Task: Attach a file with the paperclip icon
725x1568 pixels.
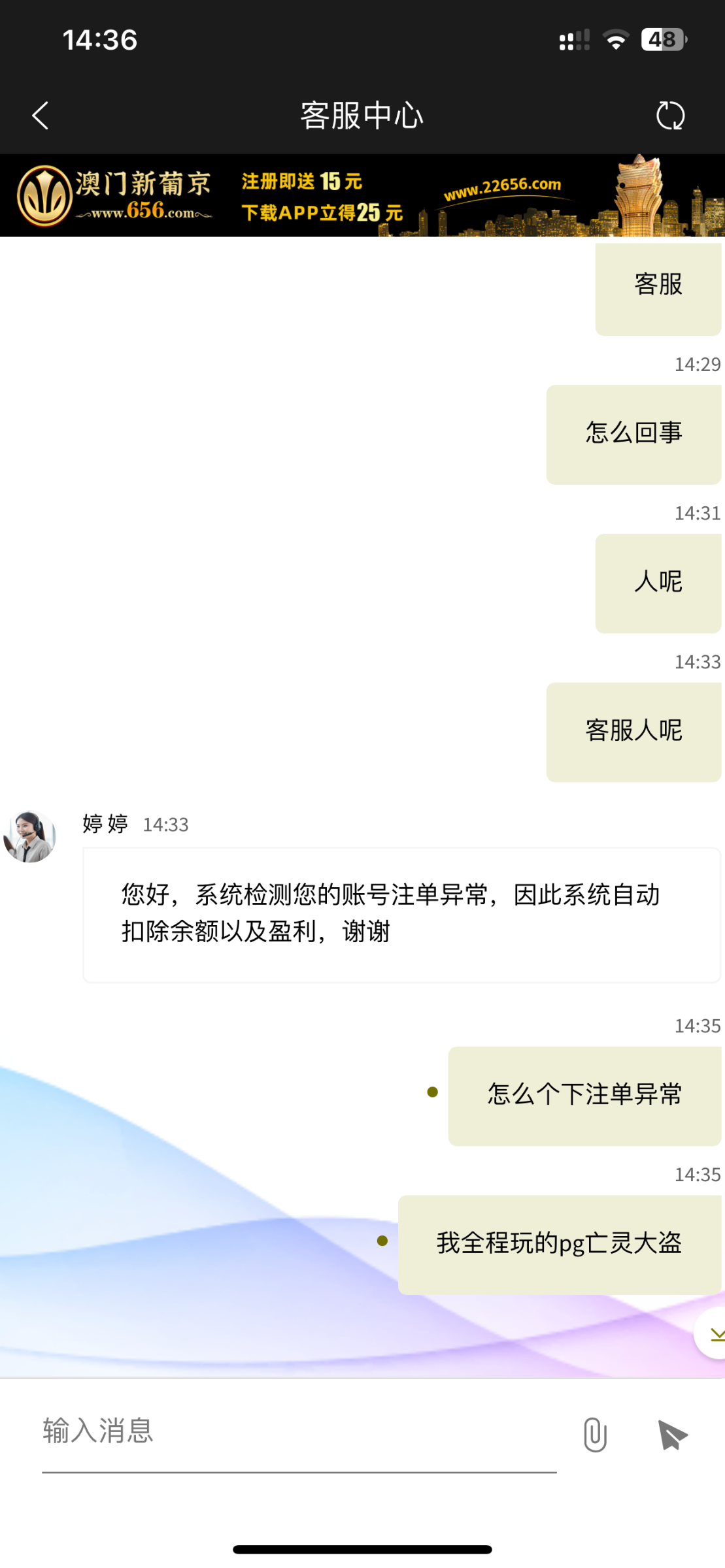Action: (x=595, y=1434)
